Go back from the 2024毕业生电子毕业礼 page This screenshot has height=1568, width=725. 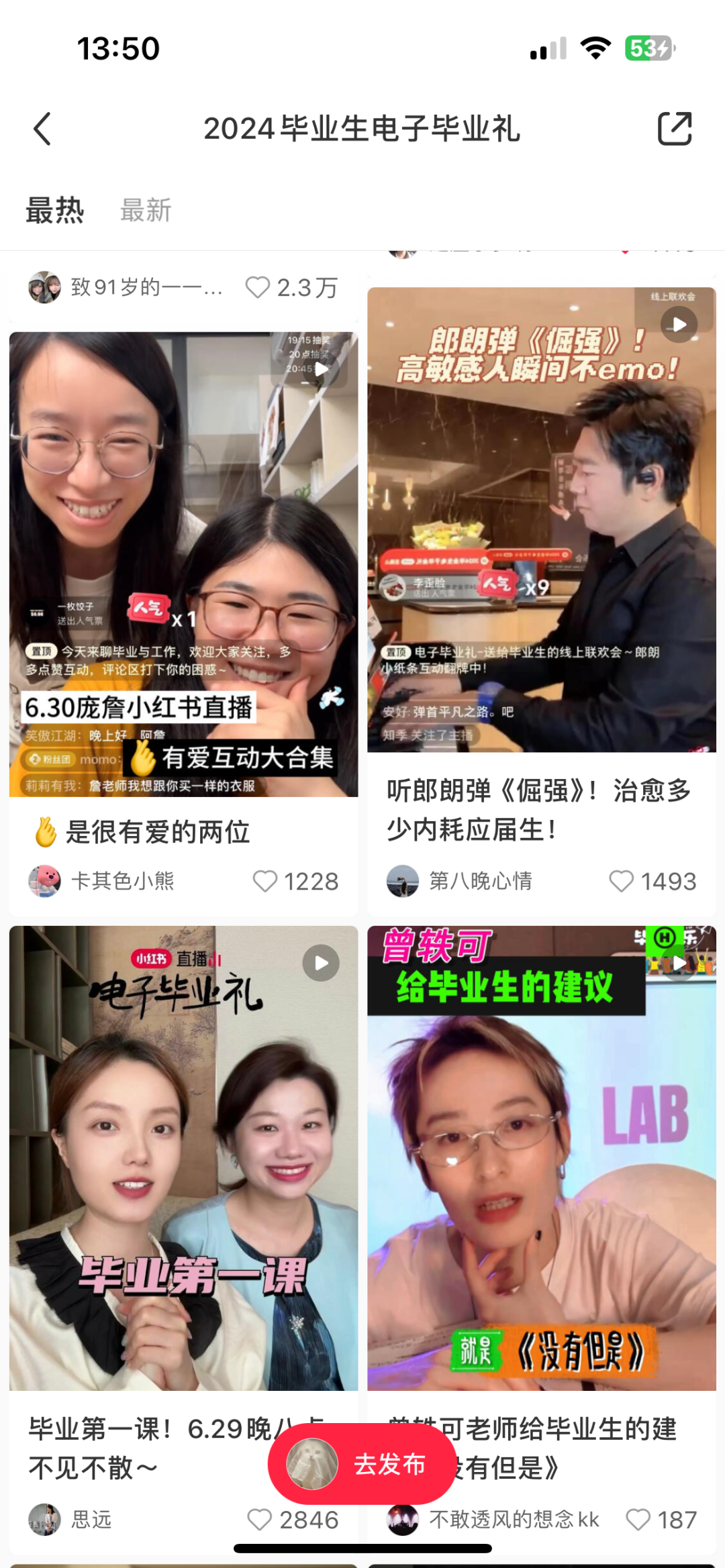tap(42, 128)
